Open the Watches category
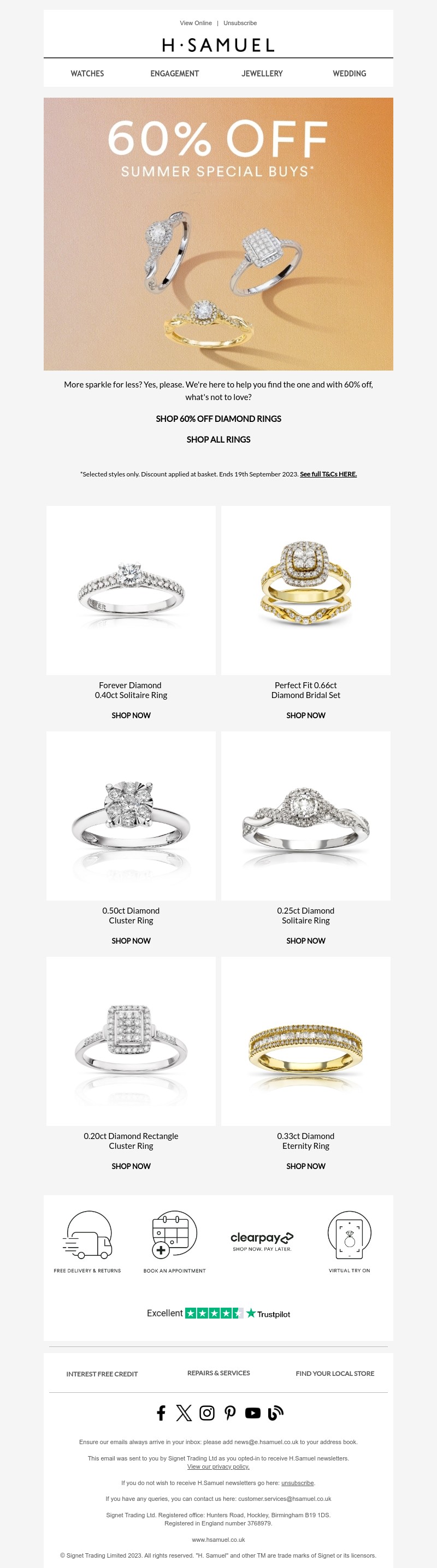The height and width of the screenshot is (1568, 437). [x=87, y=74]
